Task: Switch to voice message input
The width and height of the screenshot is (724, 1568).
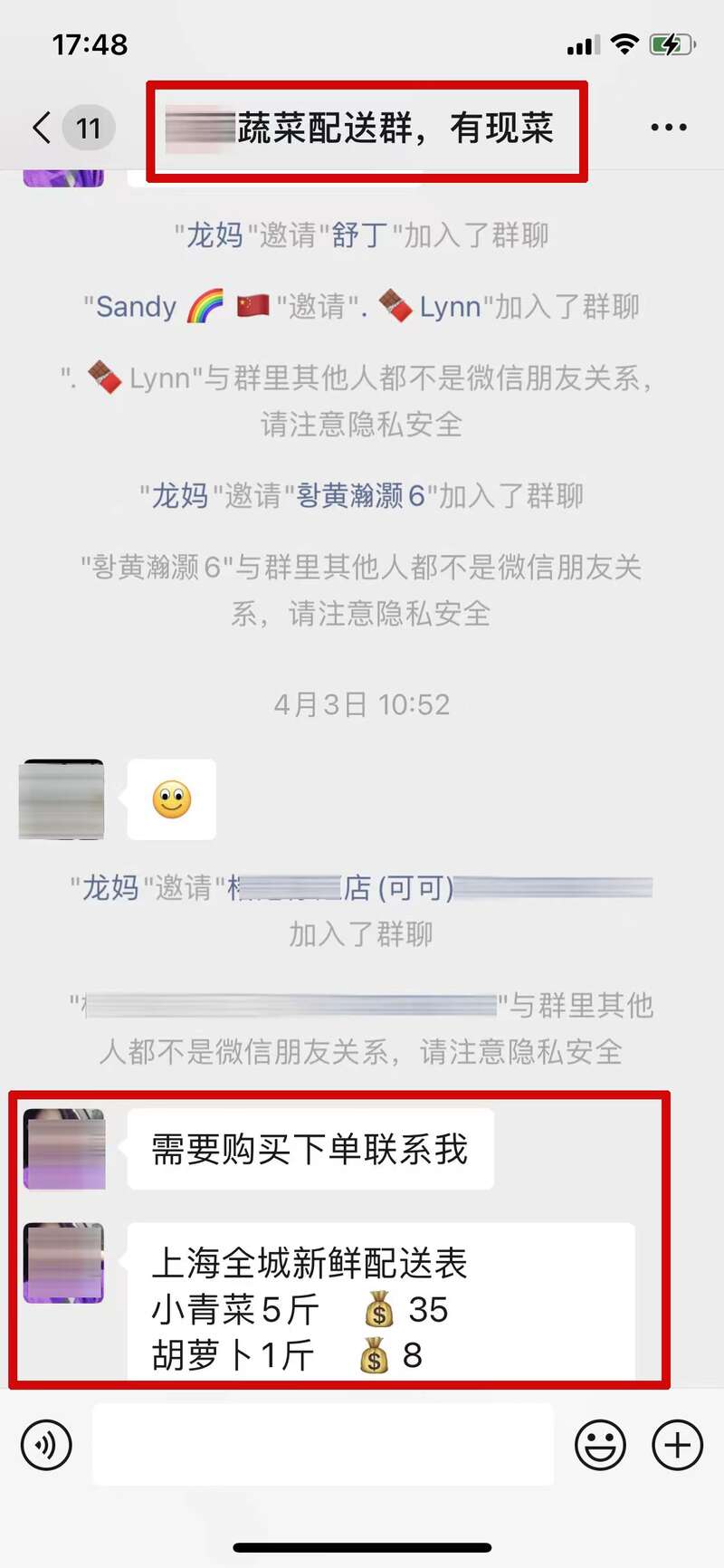Action: click(x=46, y=1445)
